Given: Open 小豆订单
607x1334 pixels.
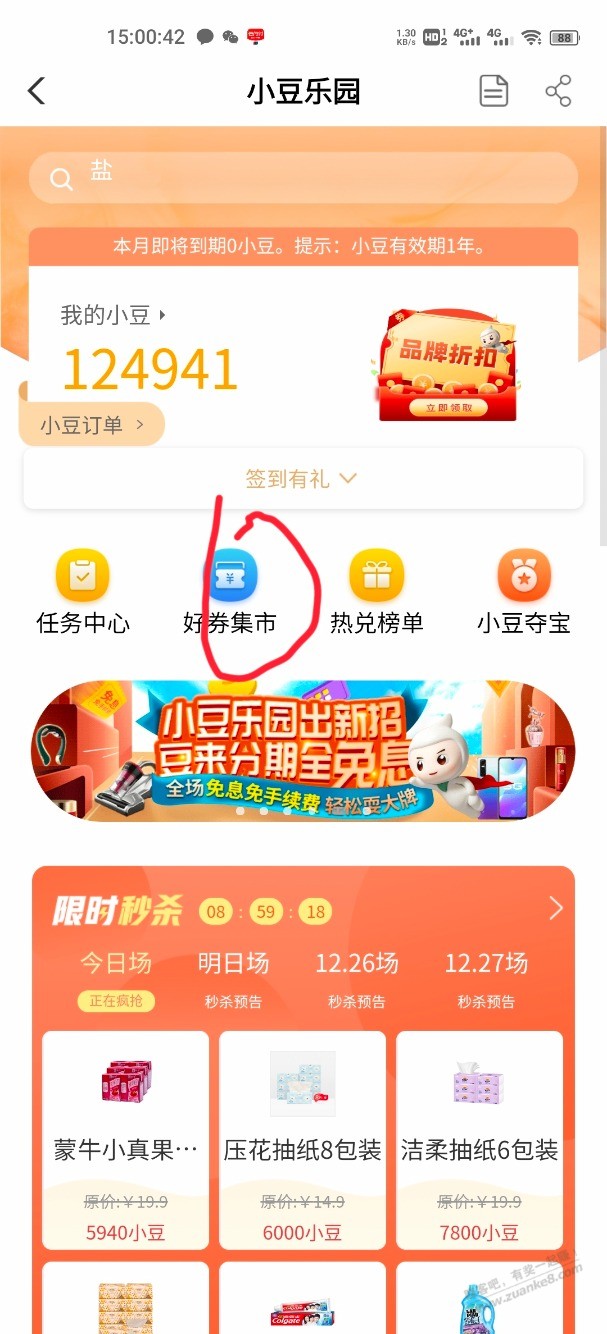Looking at the screenshot, I should pyautogui.click(x=92, y=425).
